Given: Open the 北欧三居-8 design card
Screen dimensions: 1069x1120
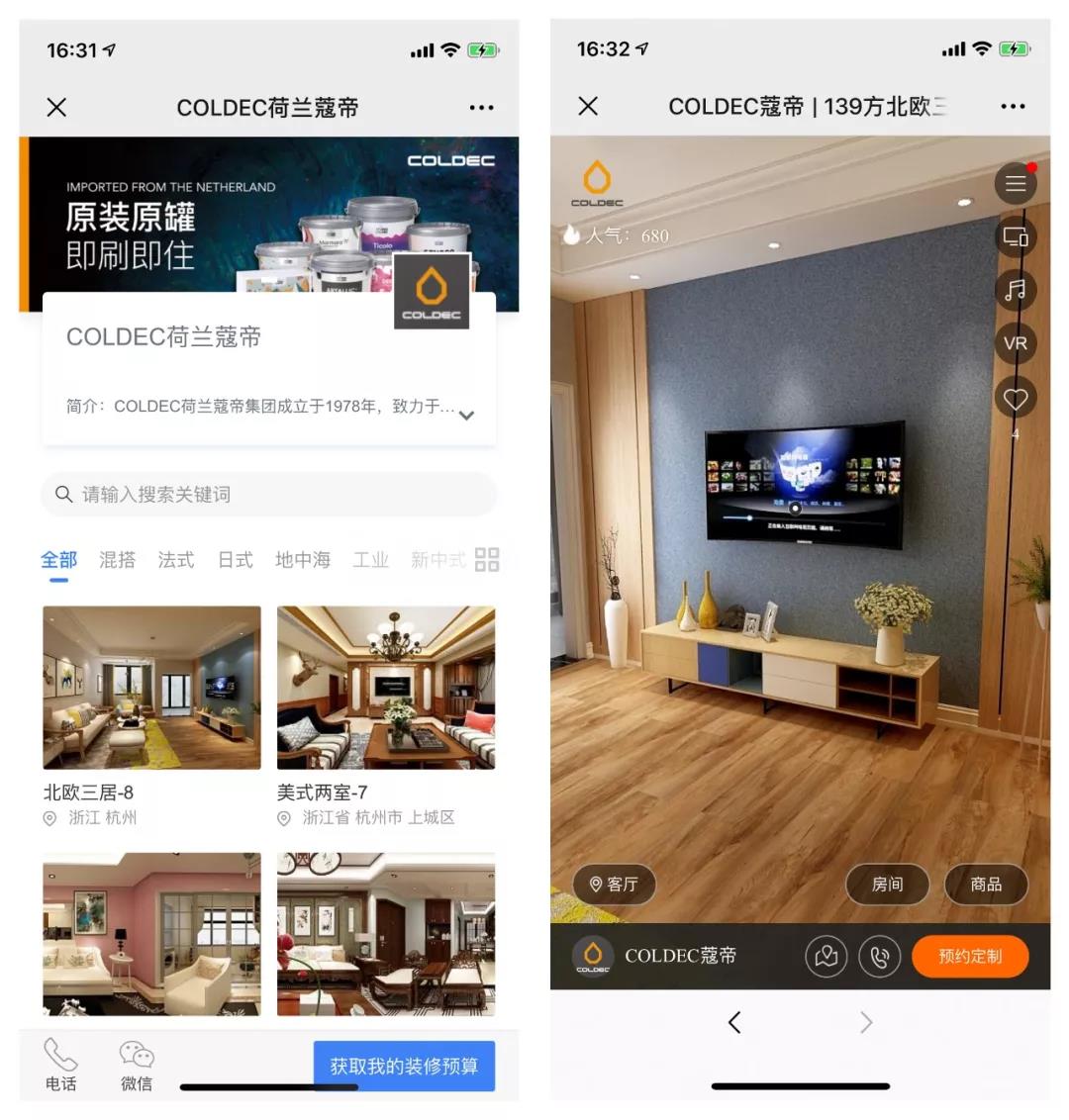Looking at the screenshot, I should (151, 688).
